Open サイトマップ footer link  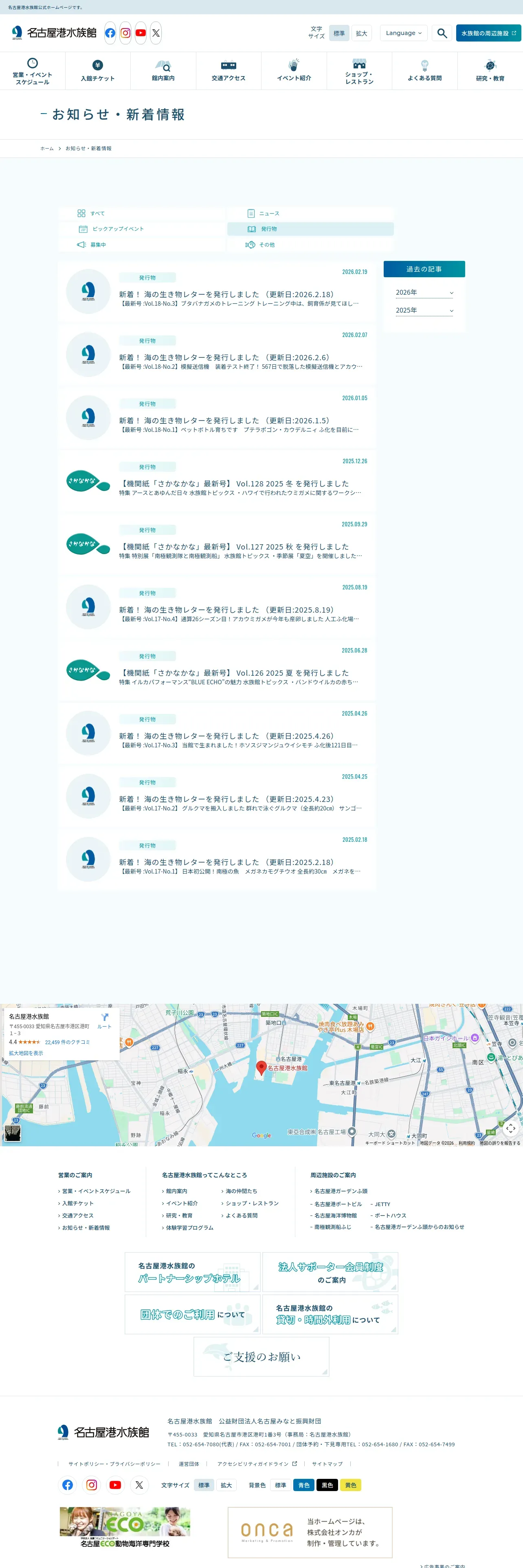327,1464
